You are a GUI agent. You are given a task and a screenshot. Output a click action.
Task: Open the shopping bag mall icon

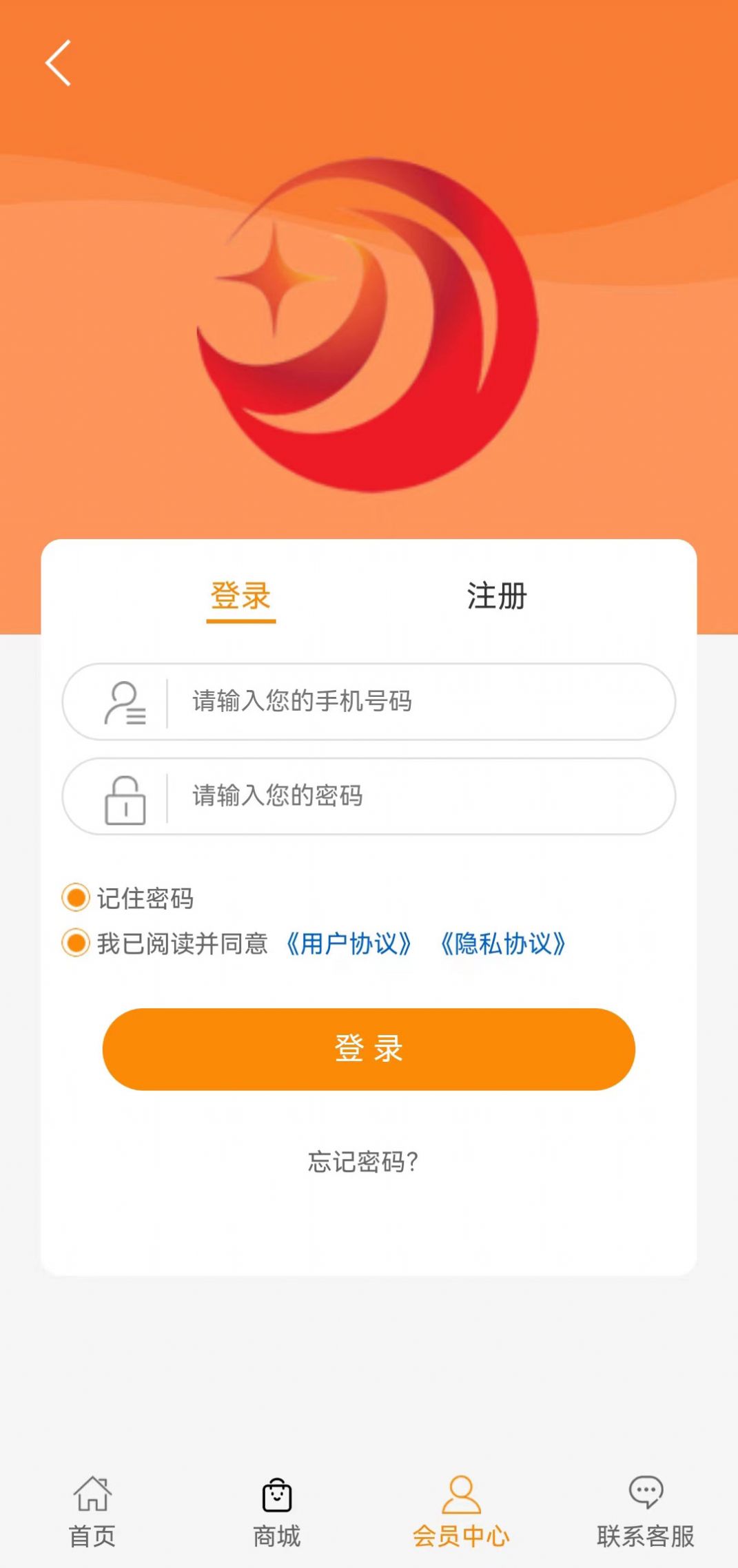pyautogui.click(x=277, y=1493)
